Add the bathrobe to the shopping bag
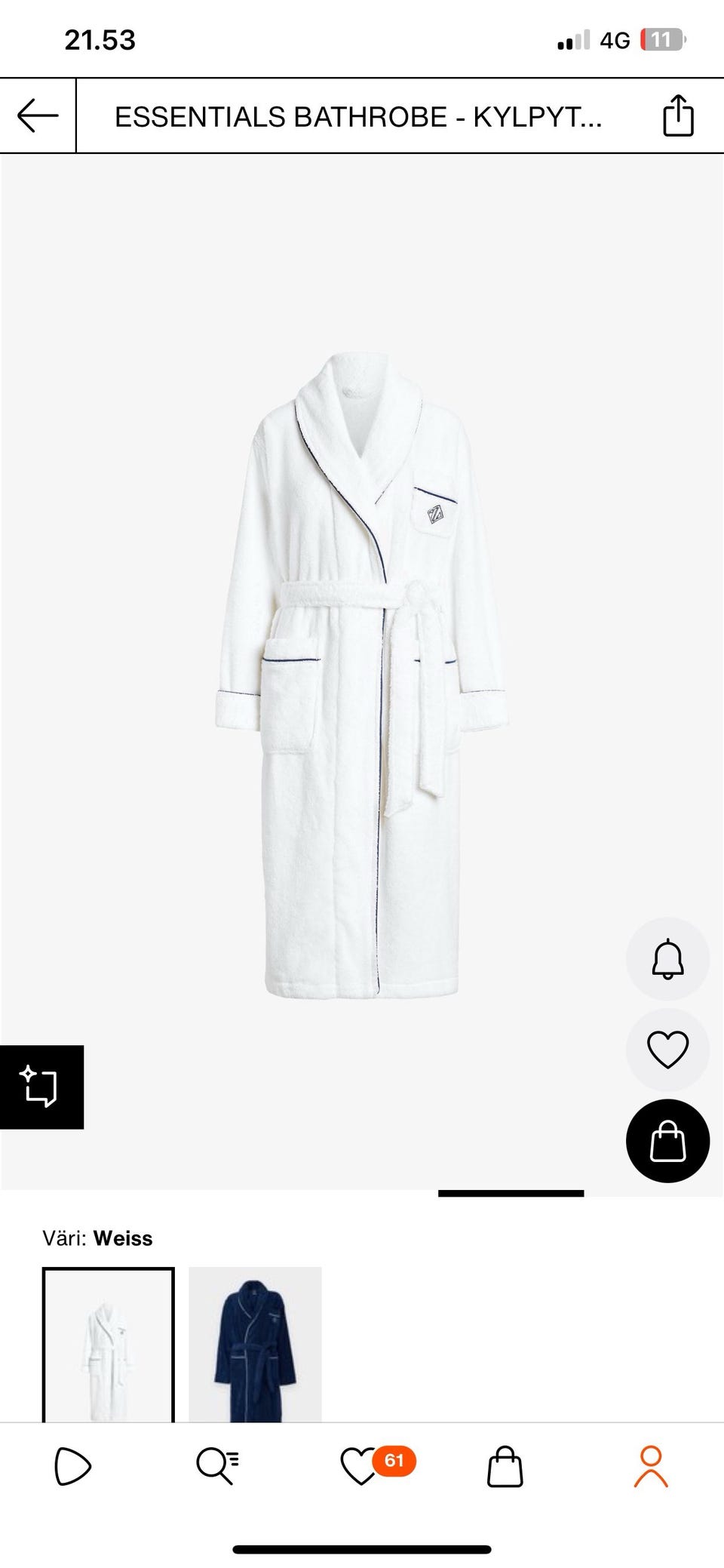 tap(667, 1140)
